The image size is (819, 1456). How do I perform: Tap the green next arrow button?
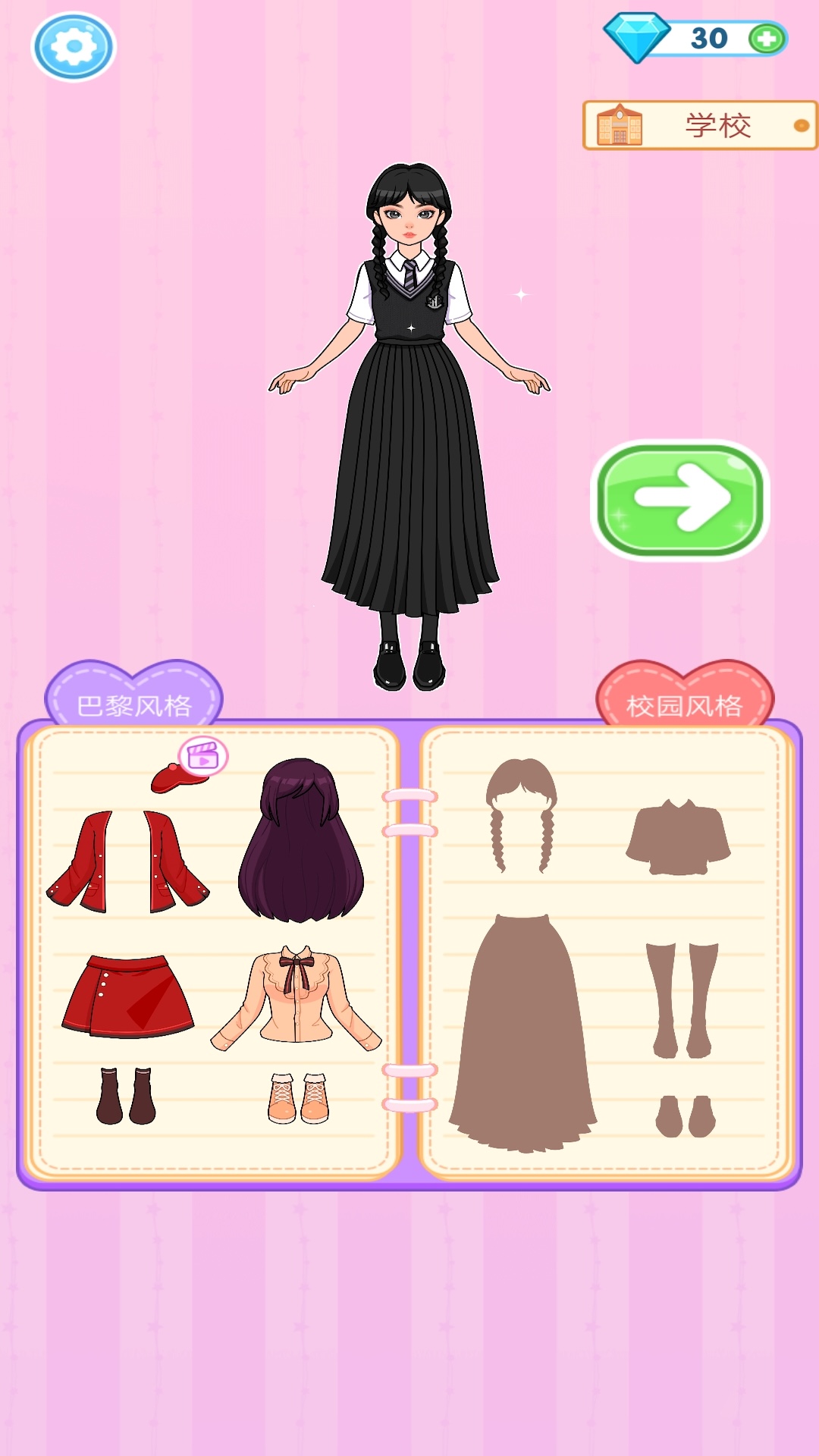[x=680, y=500]
